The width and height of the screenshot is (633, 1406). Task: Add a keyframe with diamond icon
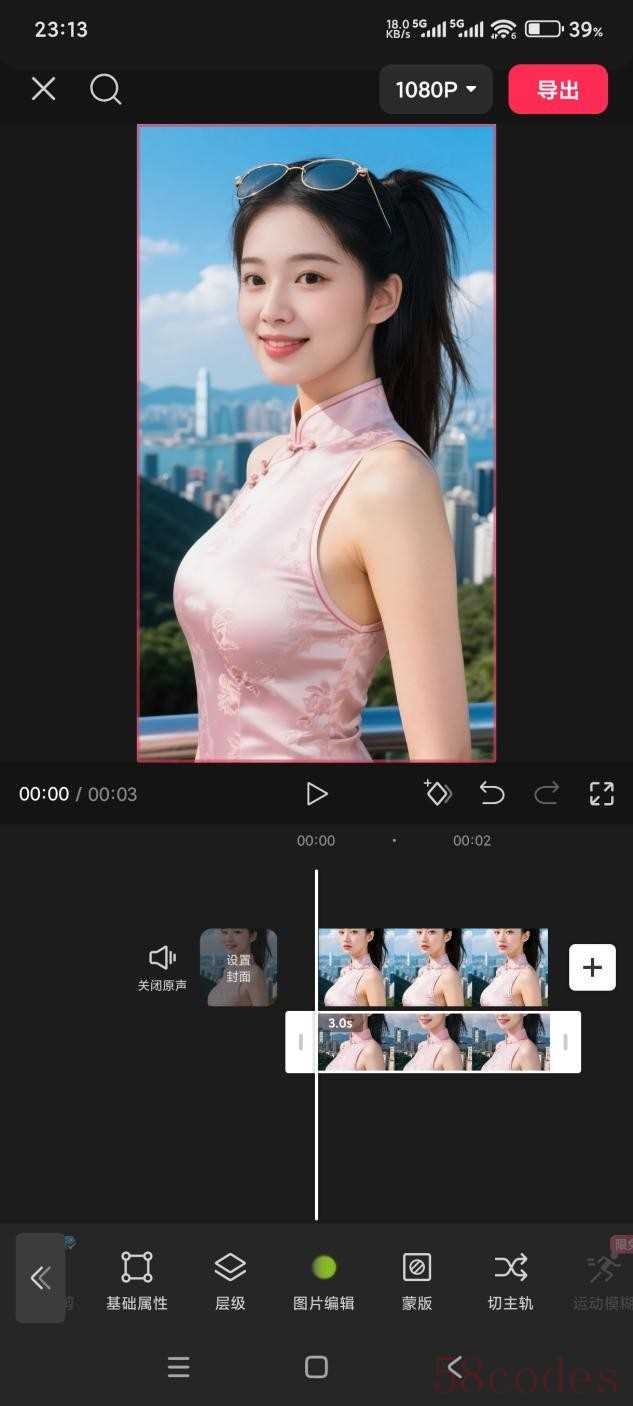[438, 794]
